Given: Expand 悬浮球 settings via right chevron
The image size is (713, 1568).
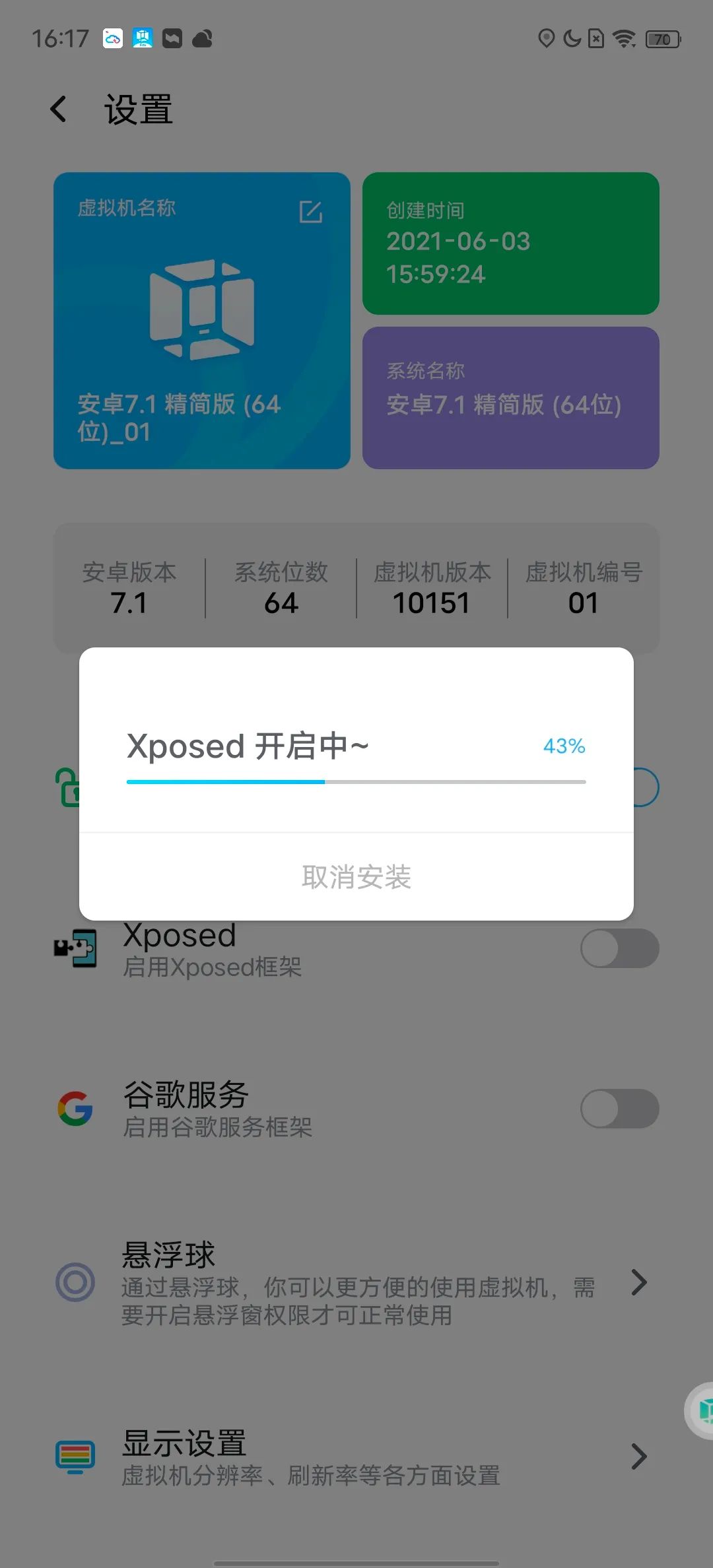Looking at the screenshot, I should coord(639,1282).
